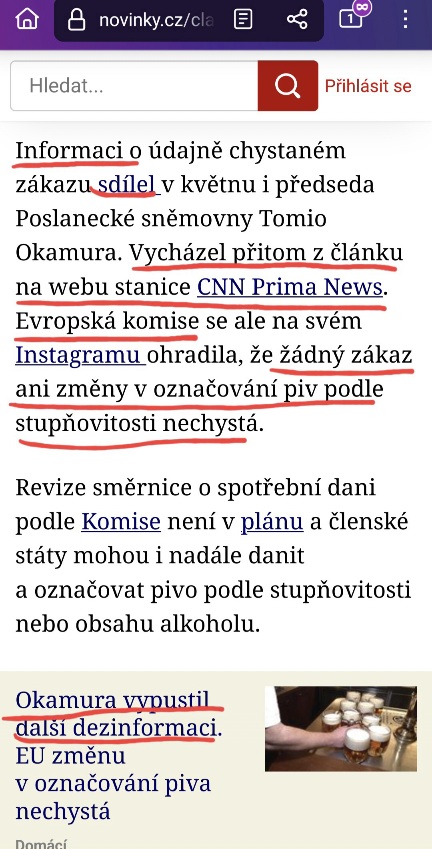The width and height of the screenshot is (432, 849).
Task: Open the CNN Prima News link
Action: 290,287
